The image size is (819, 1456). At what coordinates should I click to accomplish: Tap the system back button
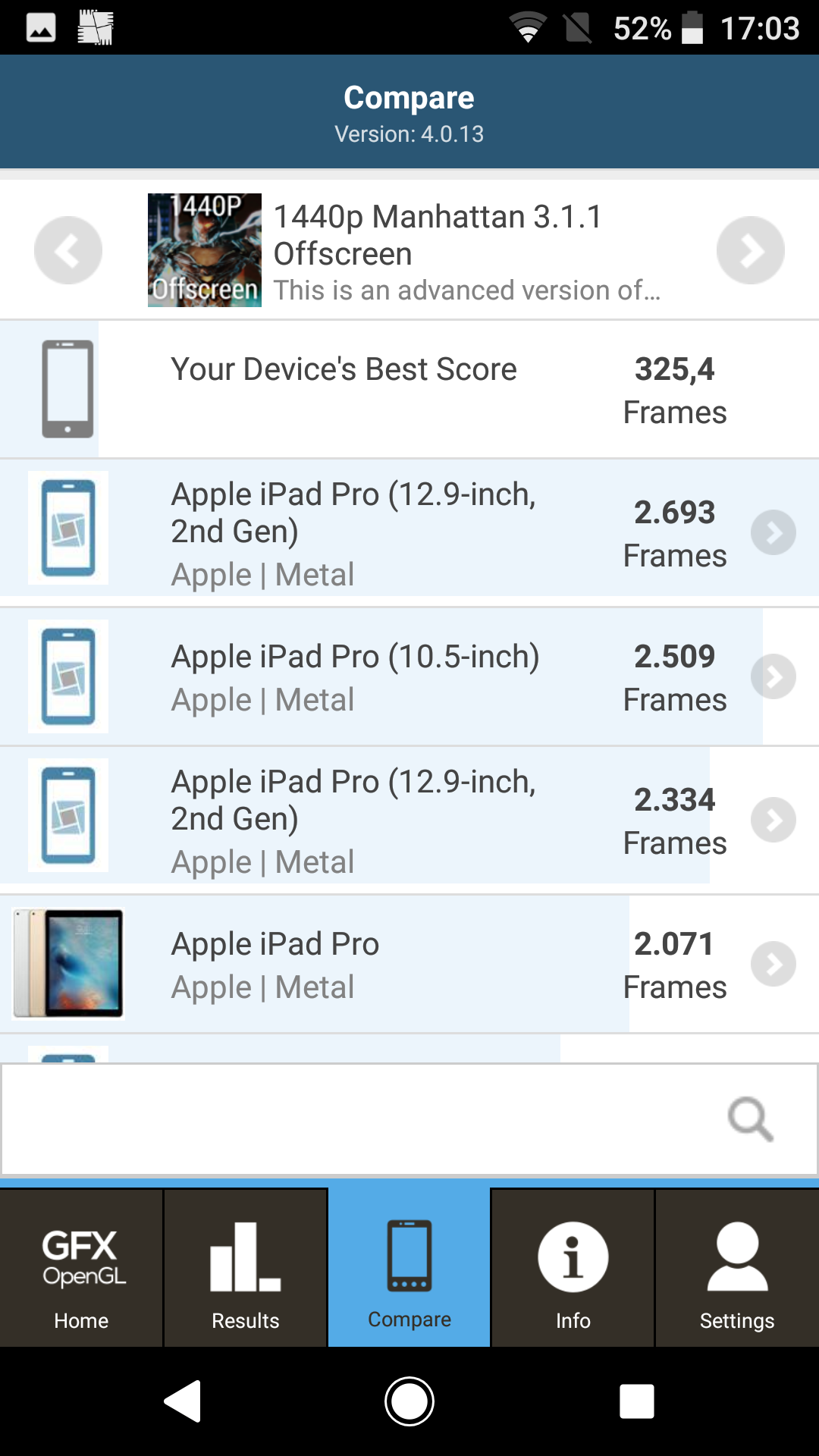point(183,1401)
